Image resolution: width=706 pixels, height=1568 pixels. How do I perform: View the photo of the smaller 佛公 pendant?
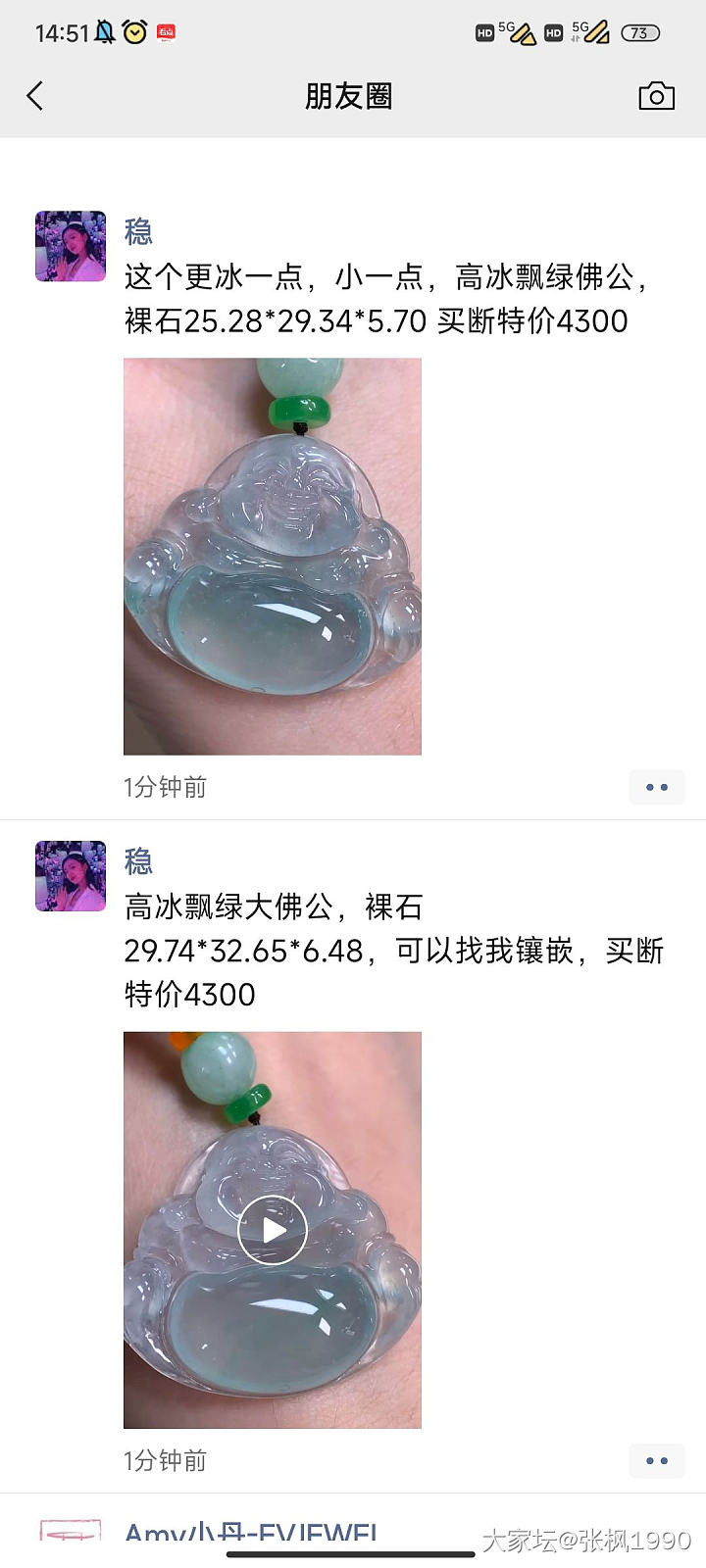coord(273,556)
